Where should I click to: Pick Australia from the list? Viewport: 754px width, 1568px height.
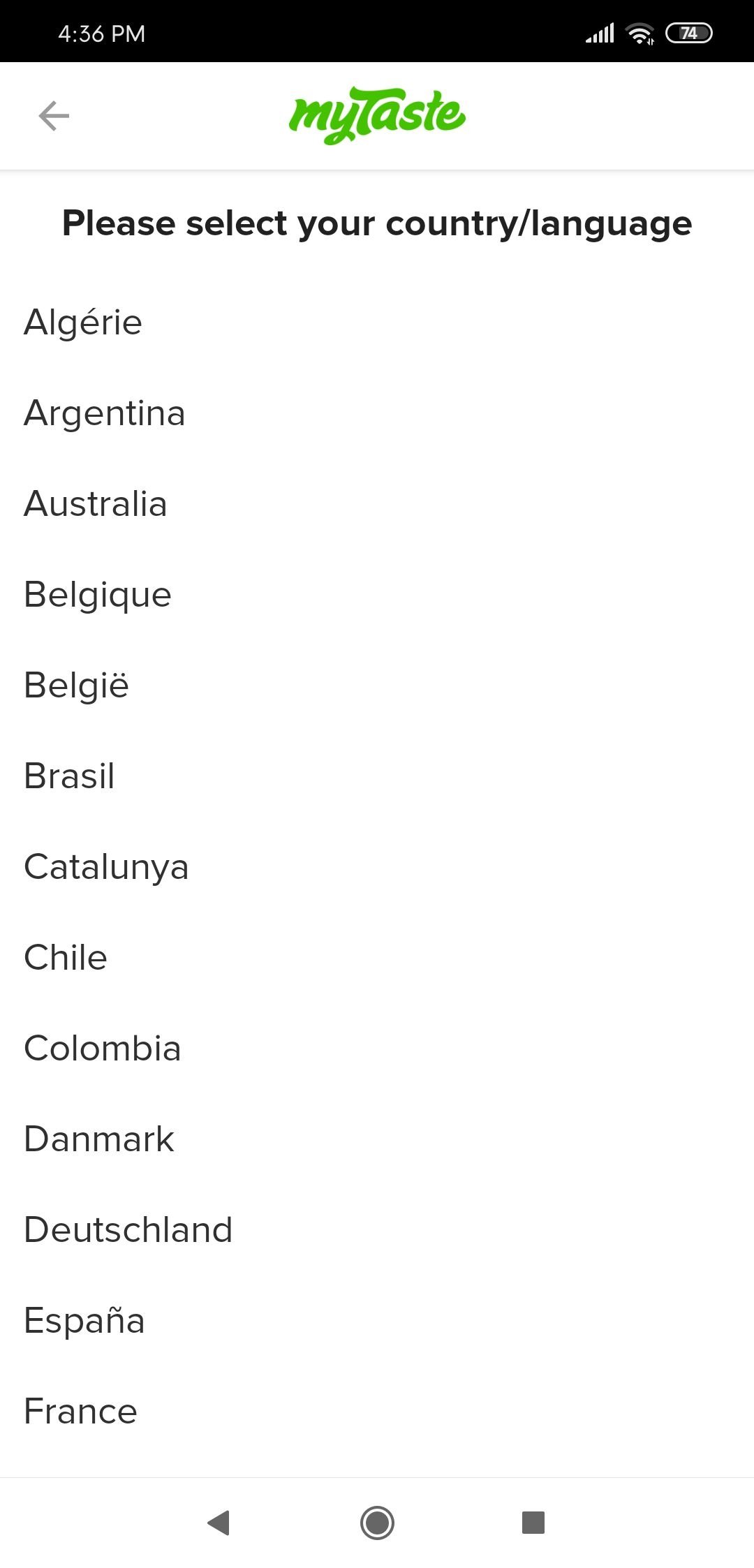377,504
